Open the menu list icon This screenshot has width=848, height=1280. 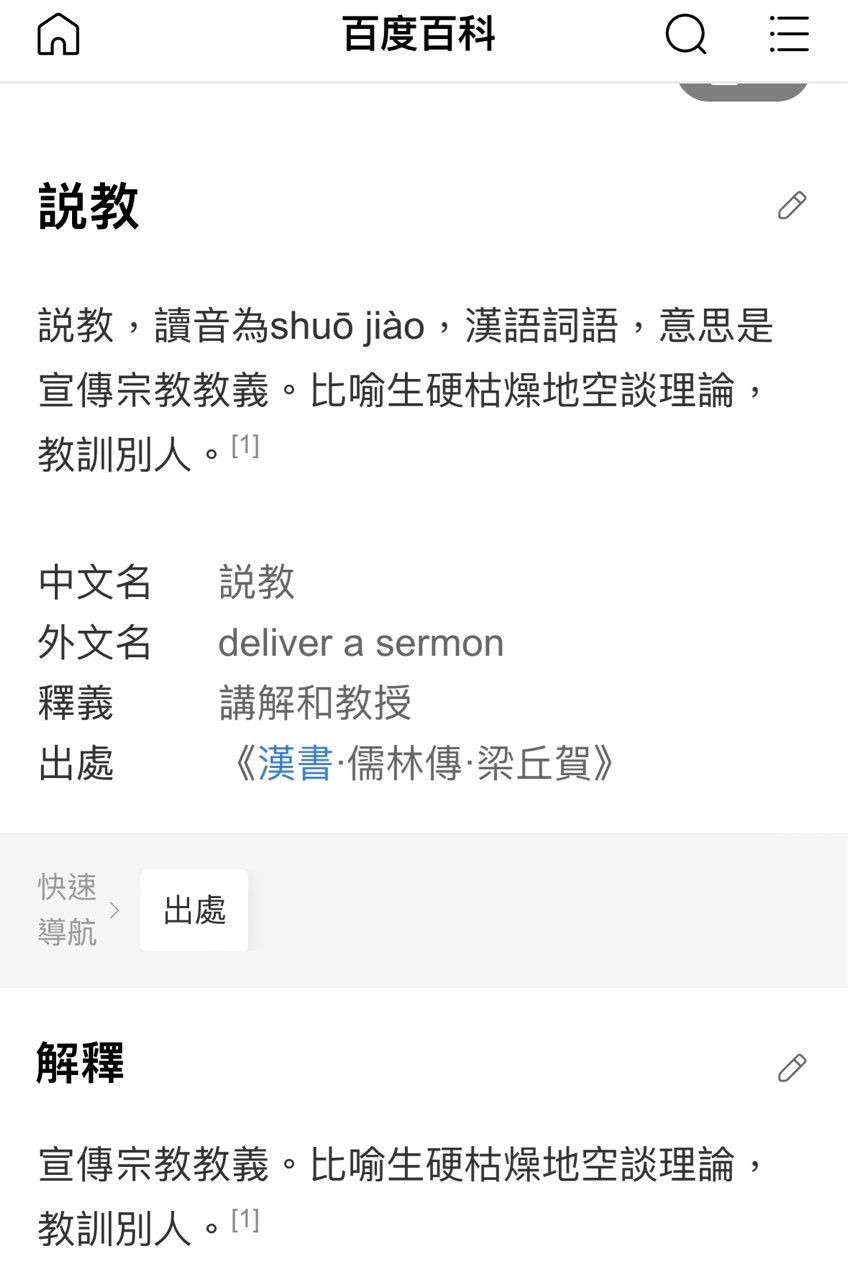[788, 36]
